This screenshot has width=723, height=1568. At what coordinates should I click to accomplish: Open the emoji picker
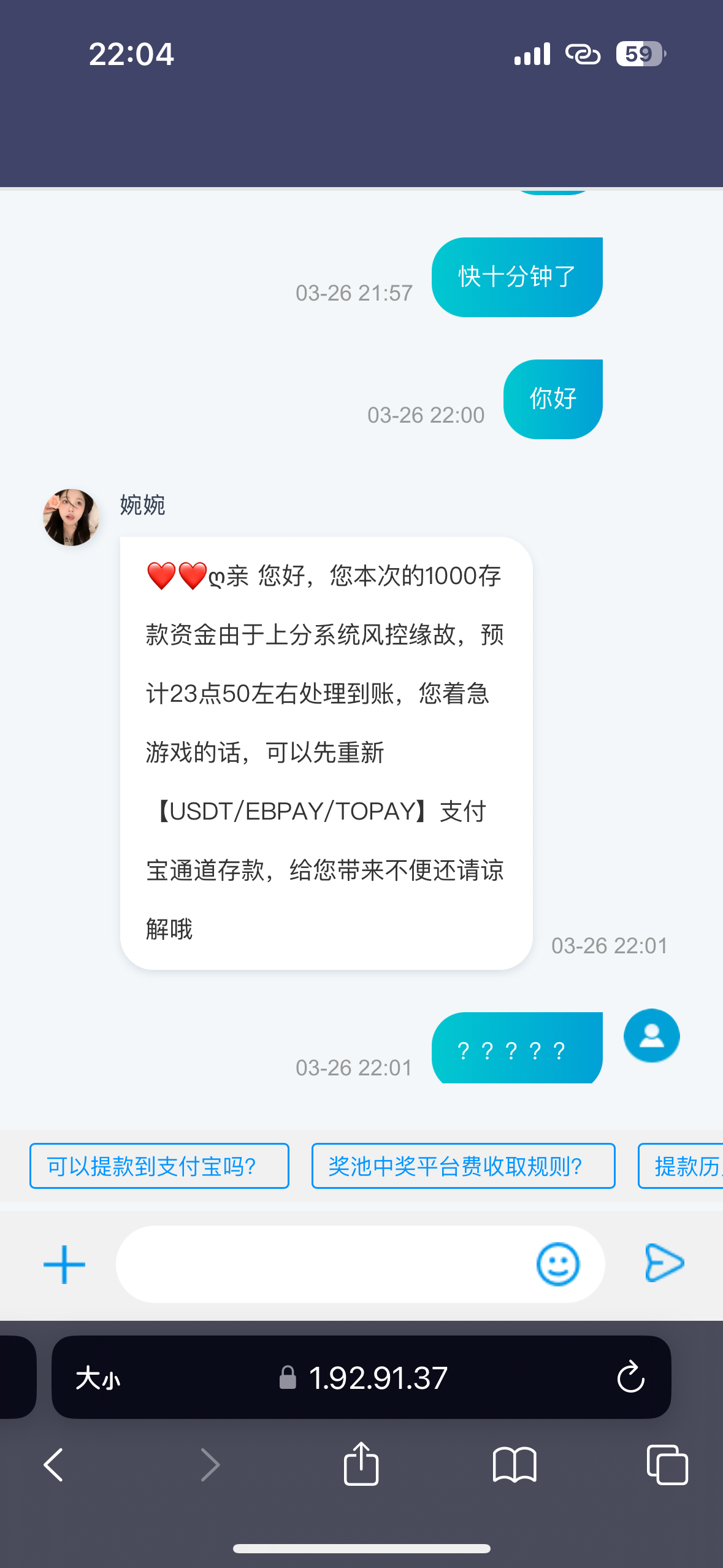(x=557, y=1264)
